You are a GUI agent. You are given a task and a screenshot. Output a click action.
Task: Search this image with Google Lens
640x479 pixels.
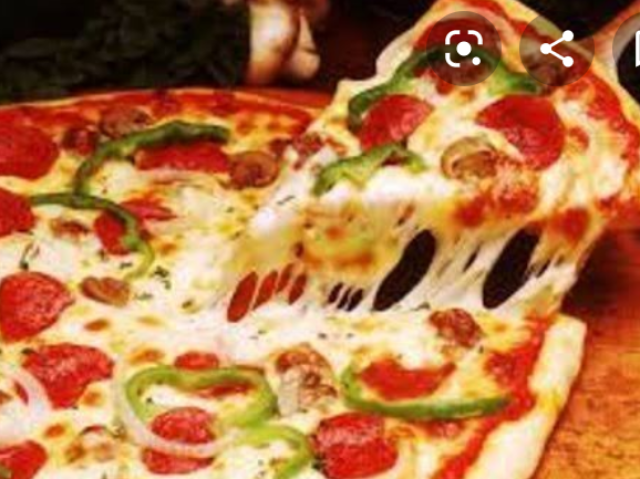463,48
